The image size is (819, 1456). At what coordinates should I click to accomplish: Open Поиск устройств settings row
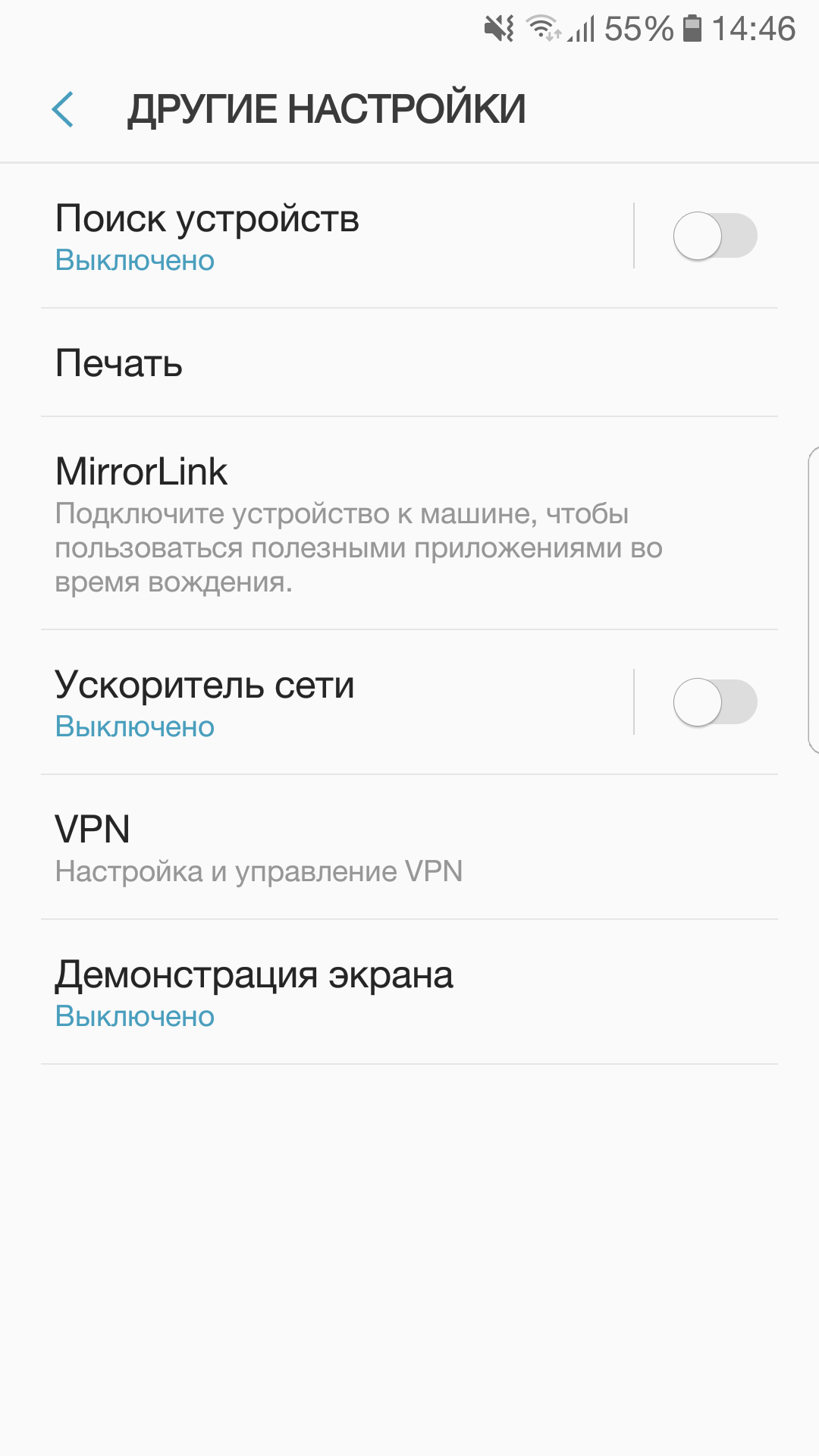(x=337, y=236)
